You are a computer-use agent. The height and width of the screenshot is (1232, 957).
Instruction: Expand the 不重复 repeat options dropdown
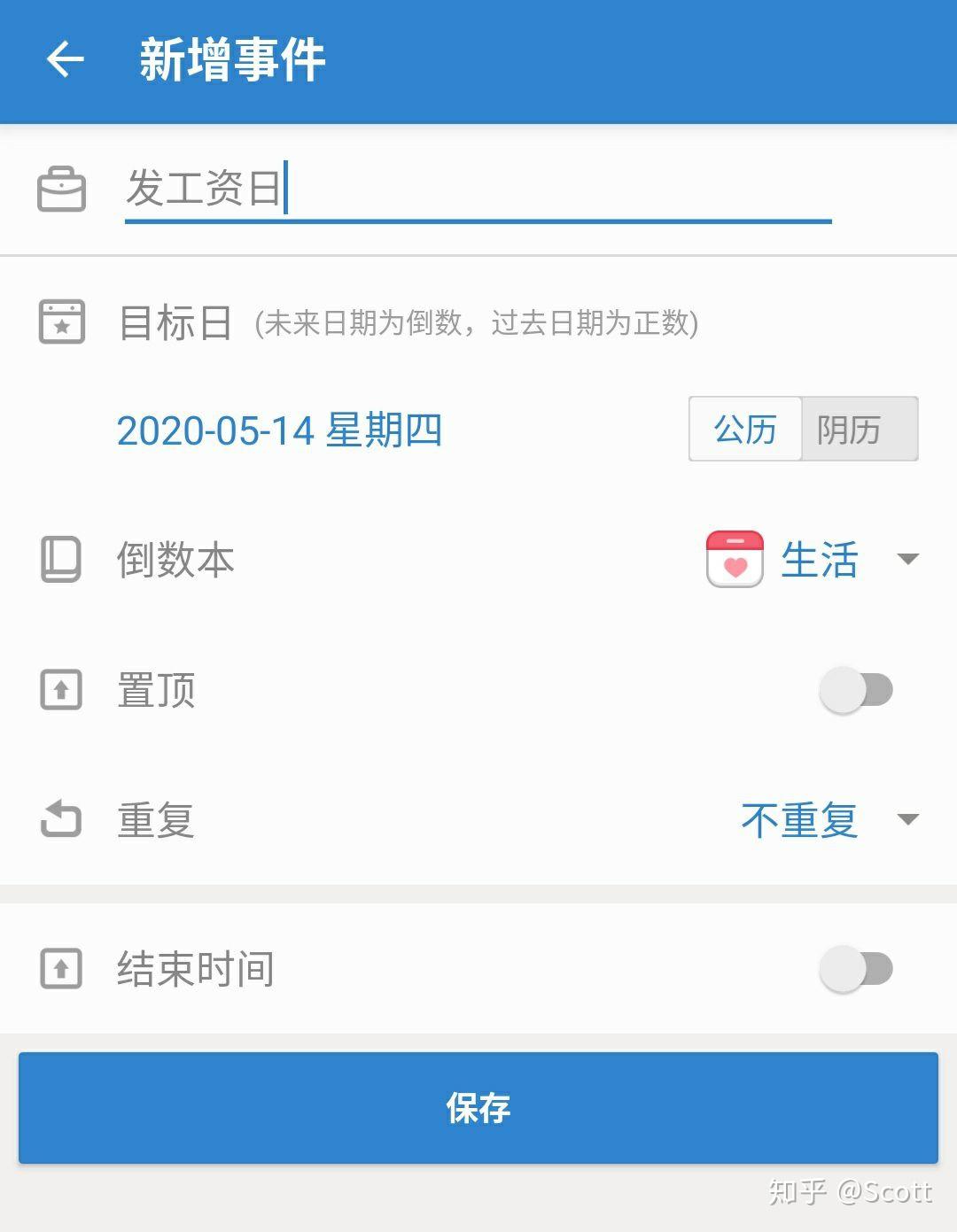[x=798, y=819]
